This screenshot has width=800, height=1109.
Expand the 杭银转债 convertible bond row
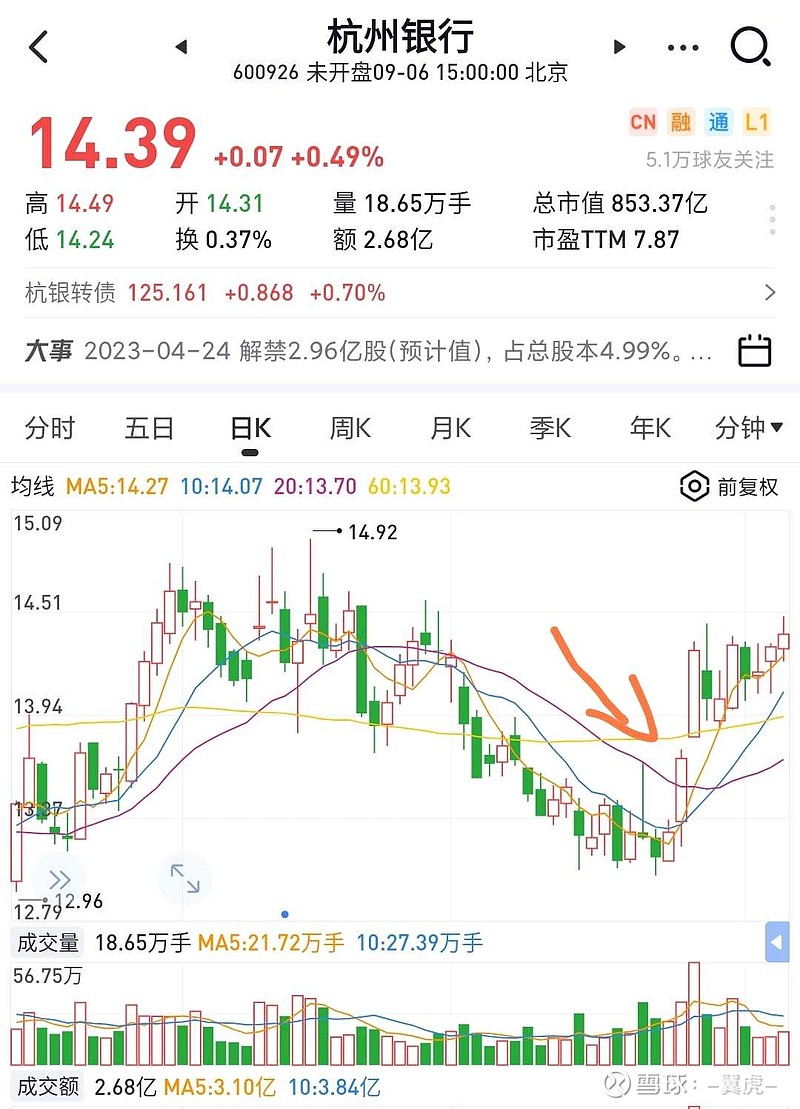769,292
